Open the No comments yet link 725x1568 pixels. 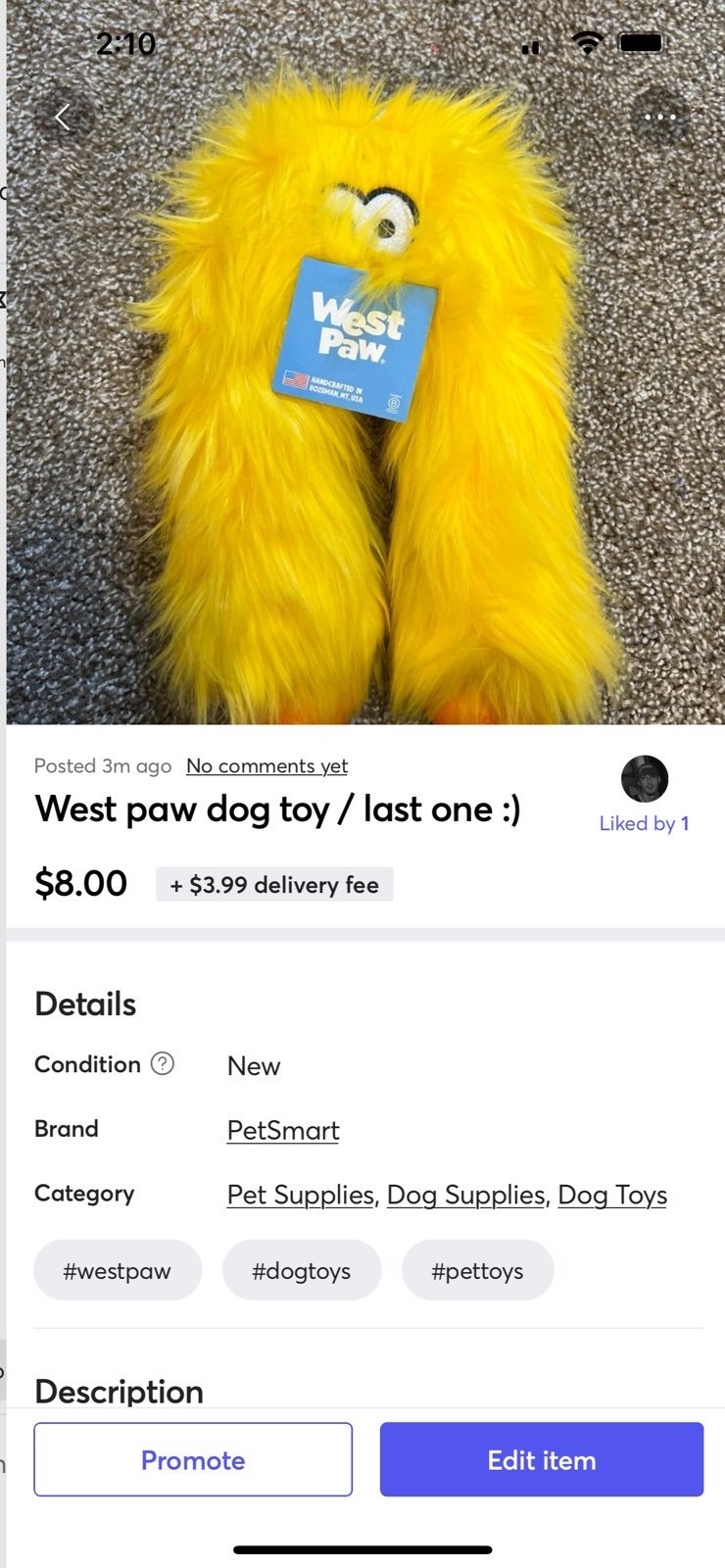266,766
